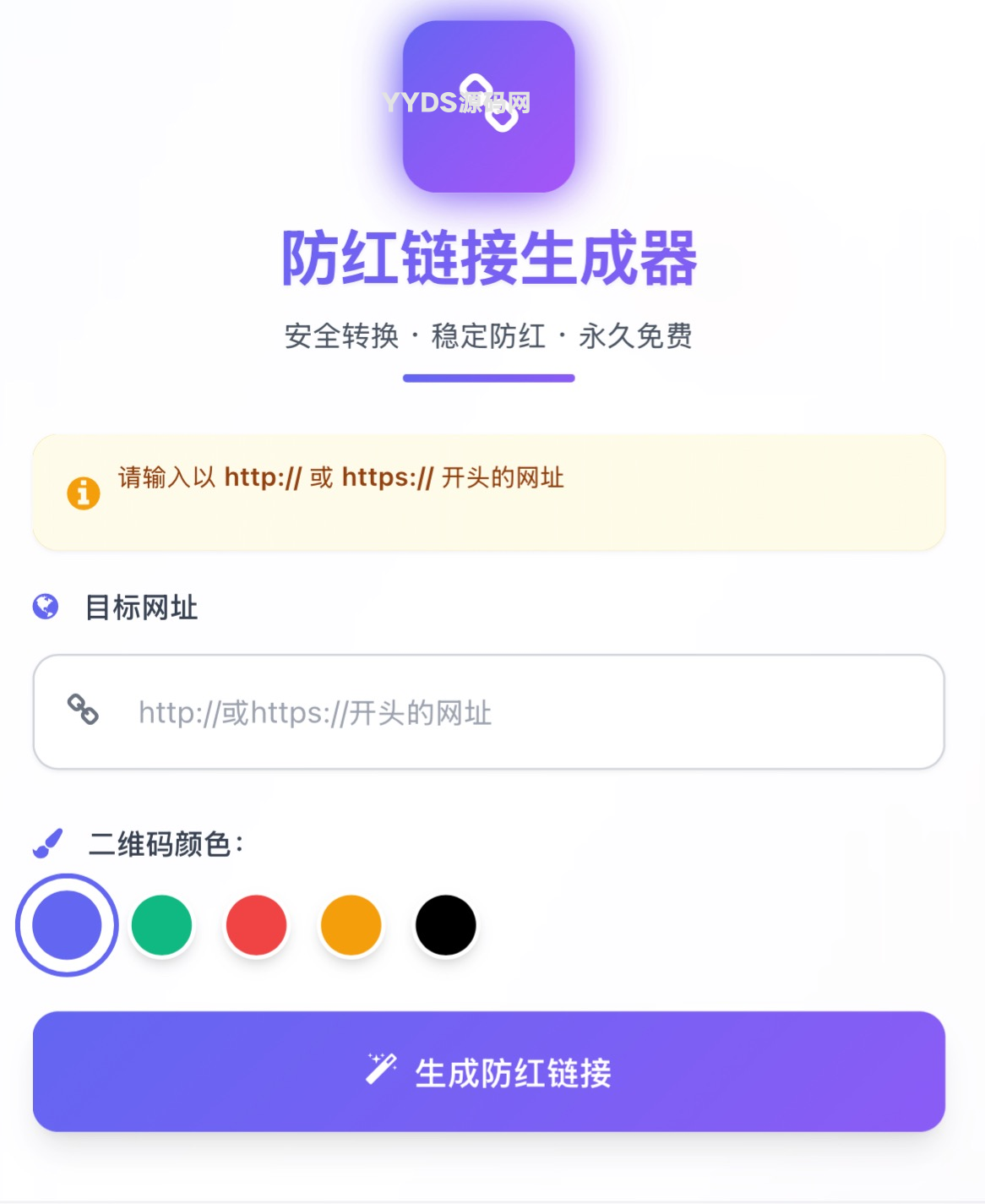Image resolution: width=985 pixels, height=1204 pixels.
Task: Click the paintbrush icon beside 二维码颜色
Action: pyautogui.click(x=47, y=840)
